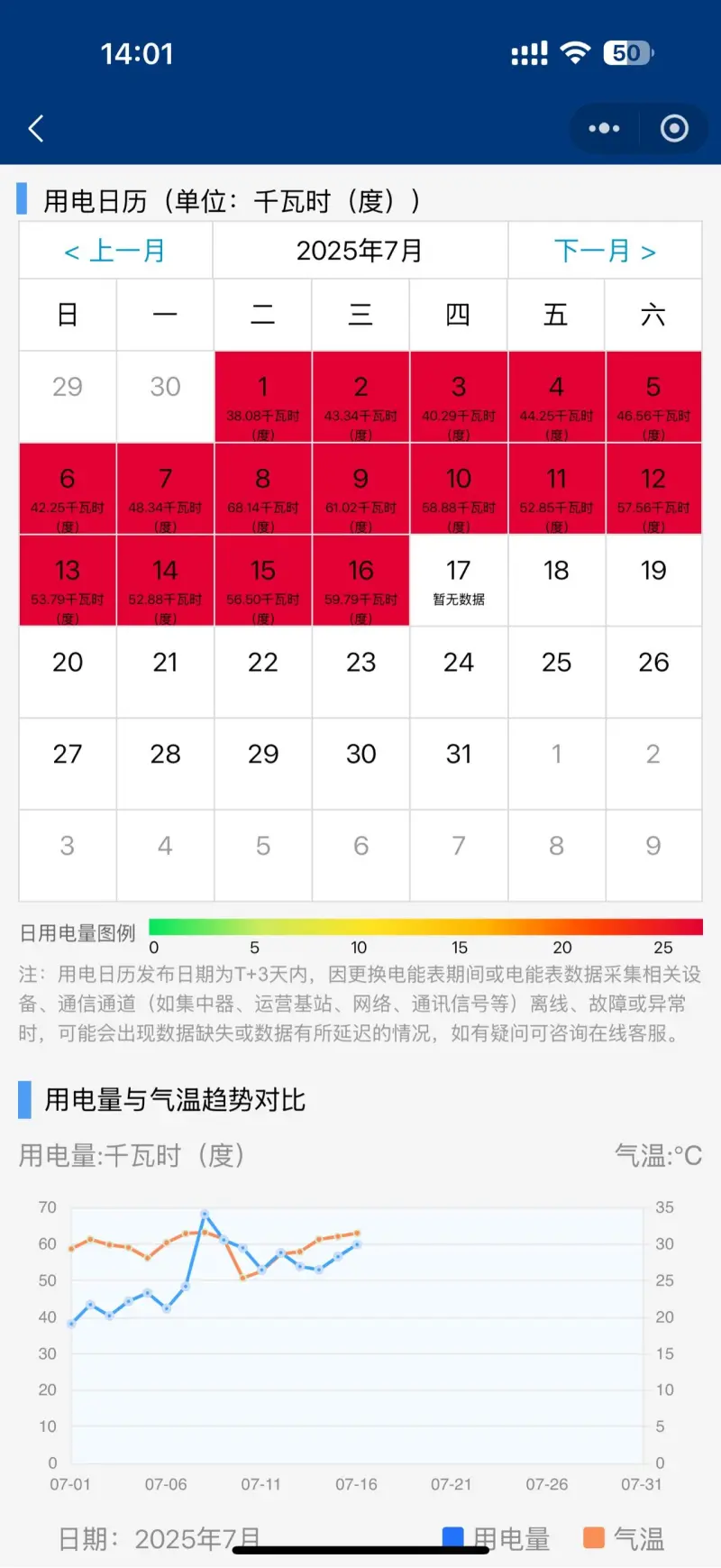Go to the previous month 上一月
This screenshot has width=721, height=1568.
[116, 251]
